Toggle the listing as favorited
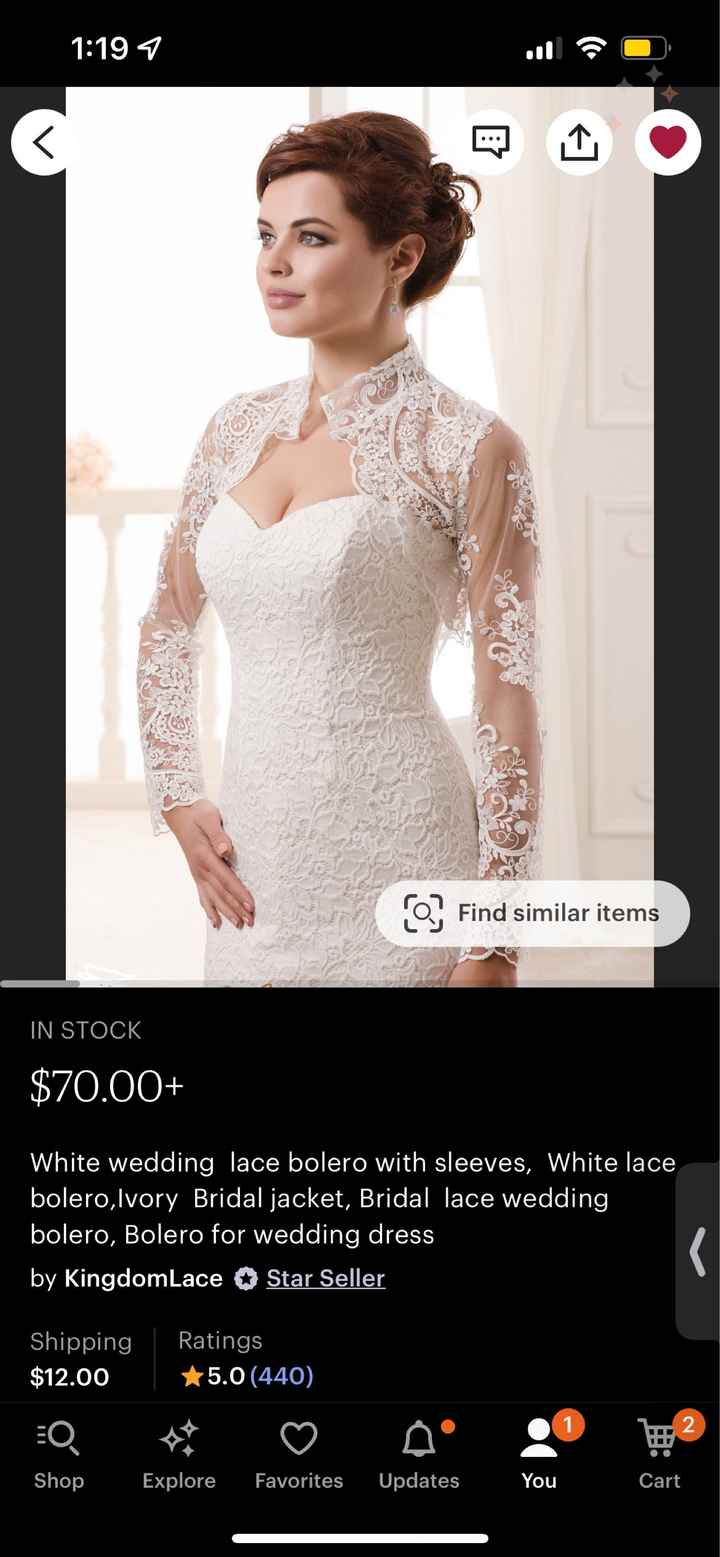This screenshot has width=720, height=1557. coord(667,142)
